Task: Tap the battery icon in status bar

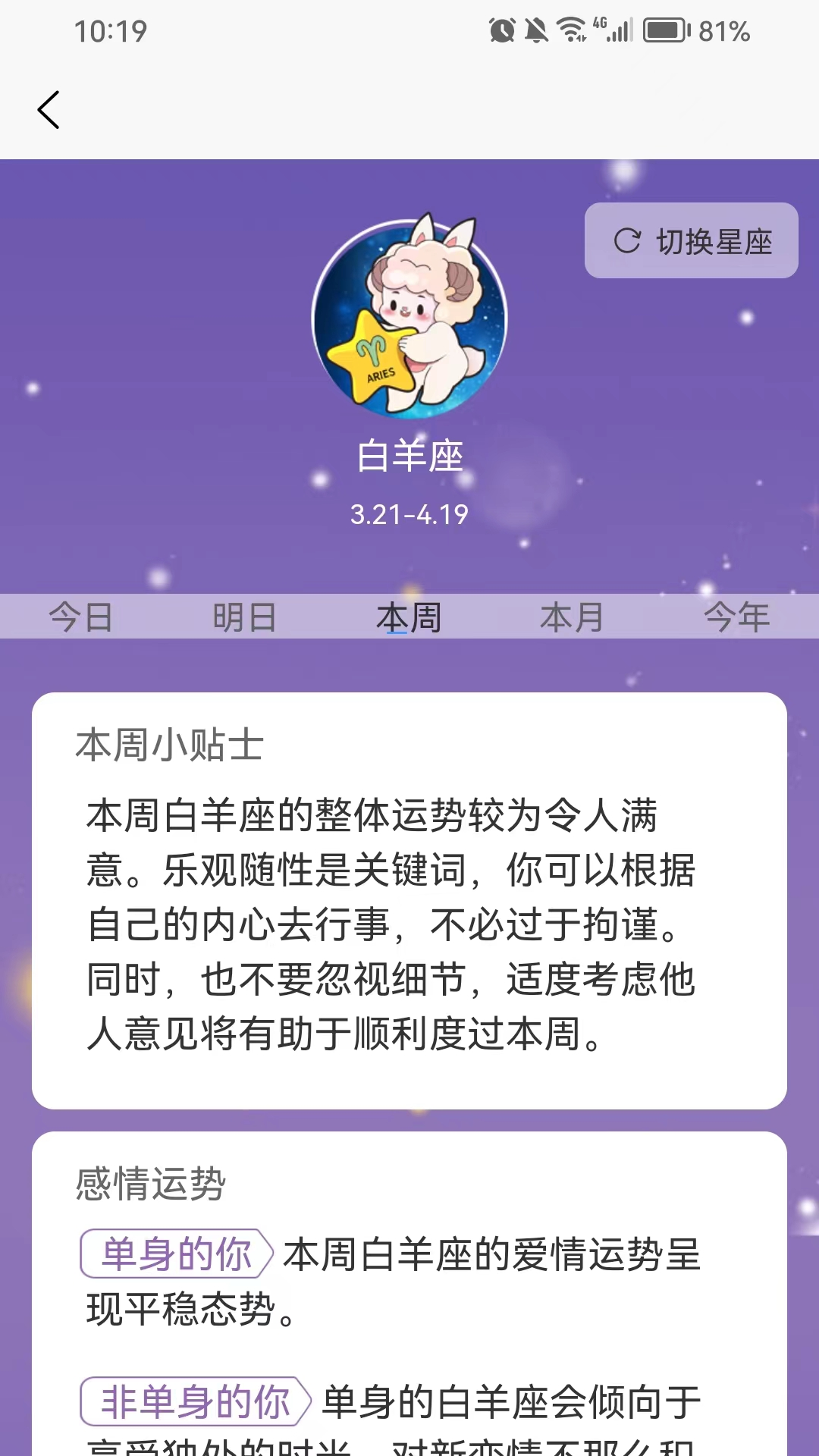Action: tap(664, 29)
